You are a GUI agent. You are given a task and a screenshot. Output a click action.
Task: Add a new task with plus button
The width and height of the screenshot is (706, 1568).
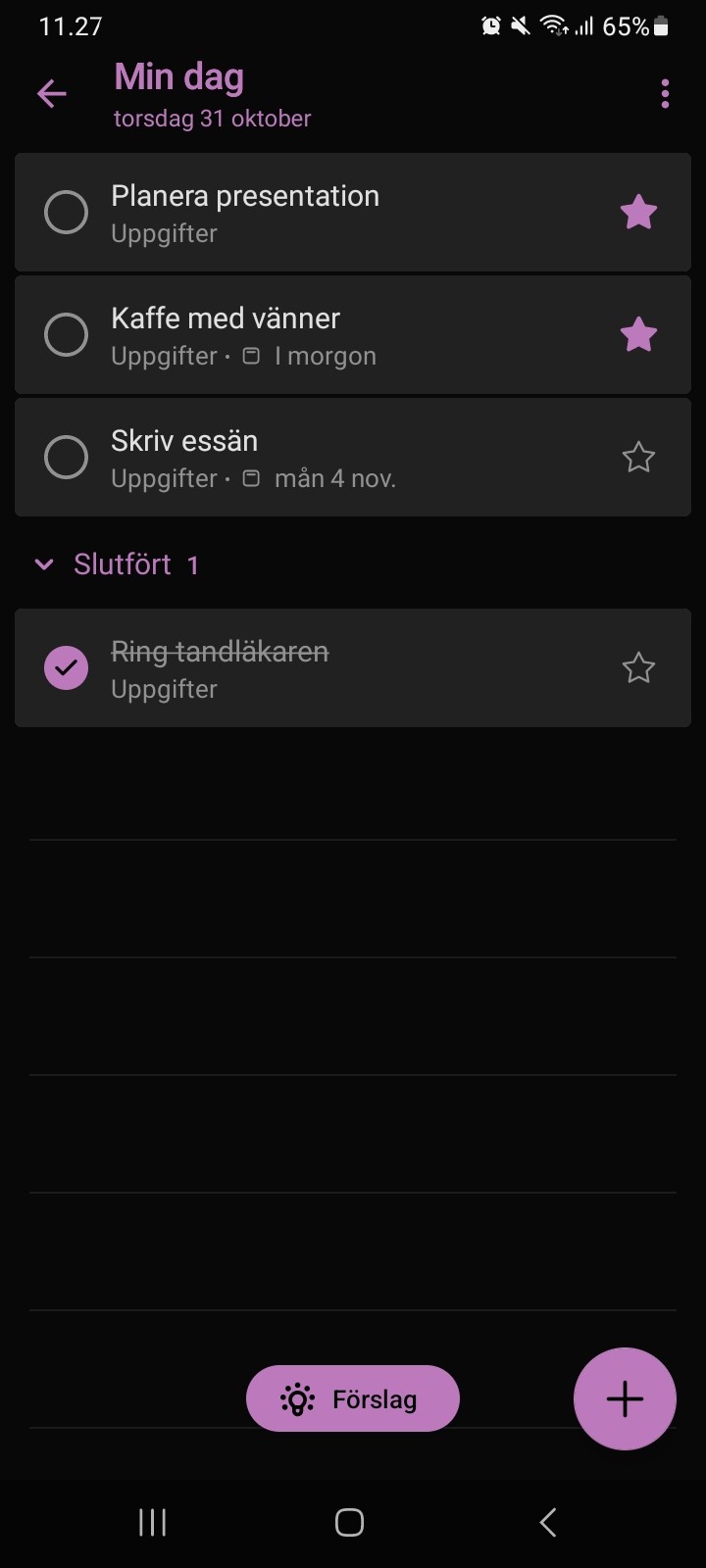point(625,1398)
